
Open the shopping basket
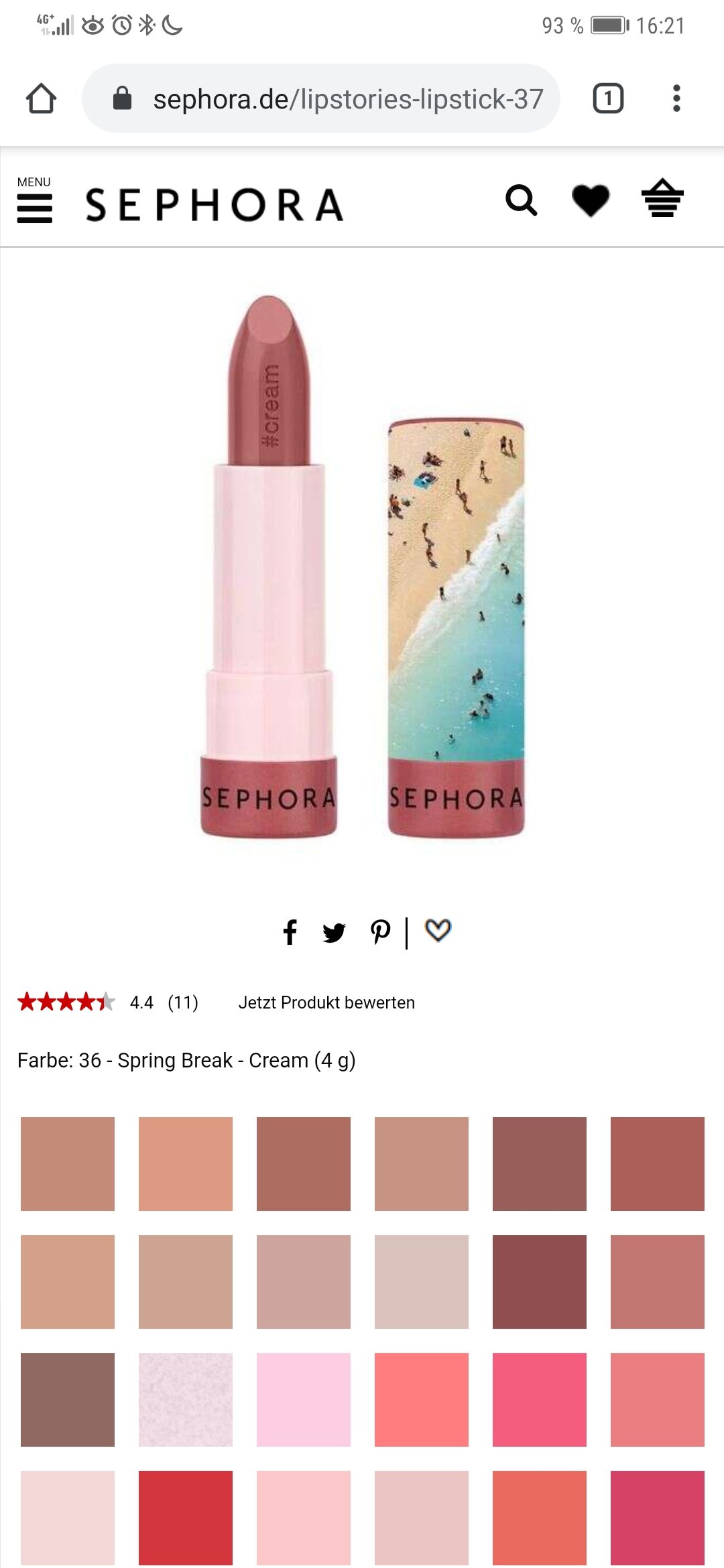point(662,199)
